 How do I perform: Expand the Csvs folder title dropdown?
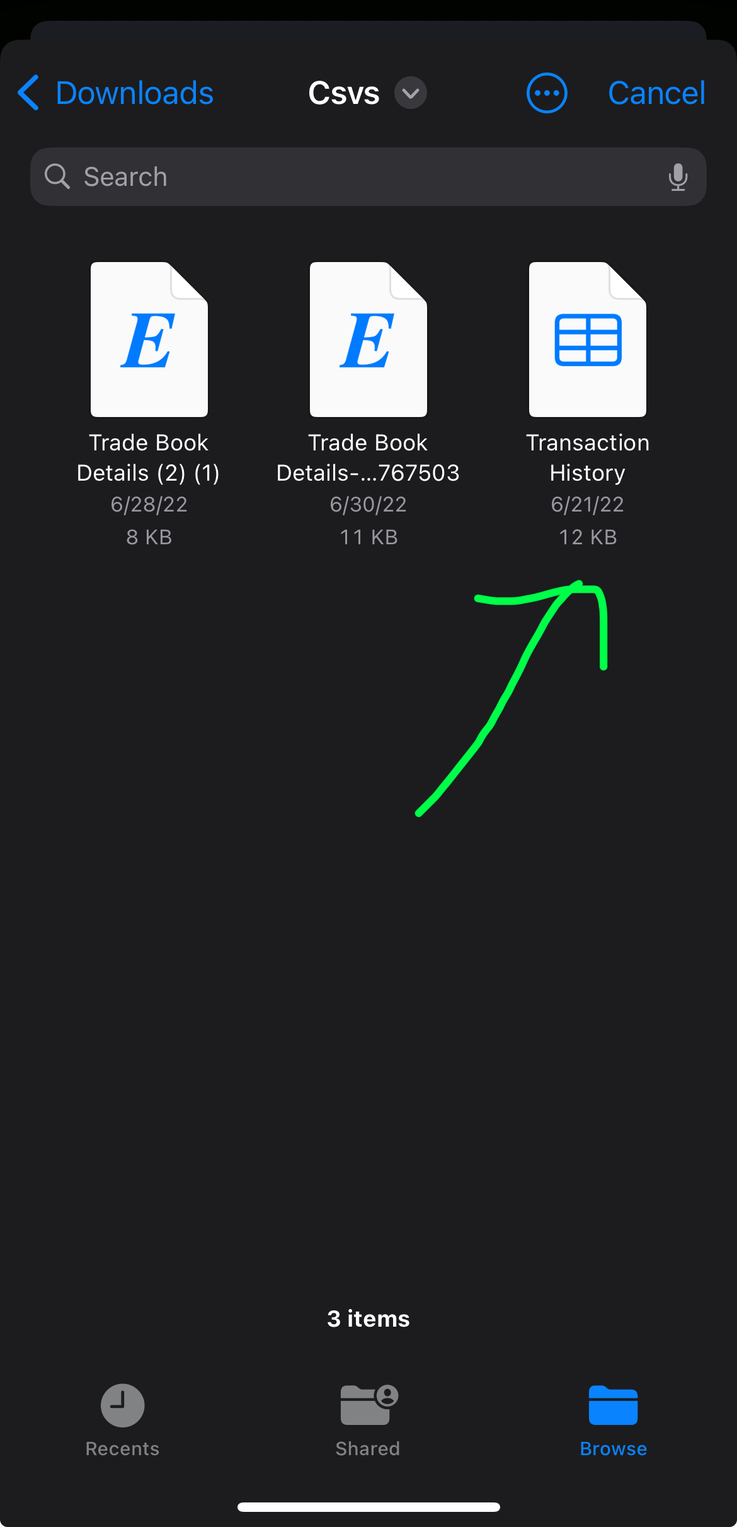pos(410,93)
